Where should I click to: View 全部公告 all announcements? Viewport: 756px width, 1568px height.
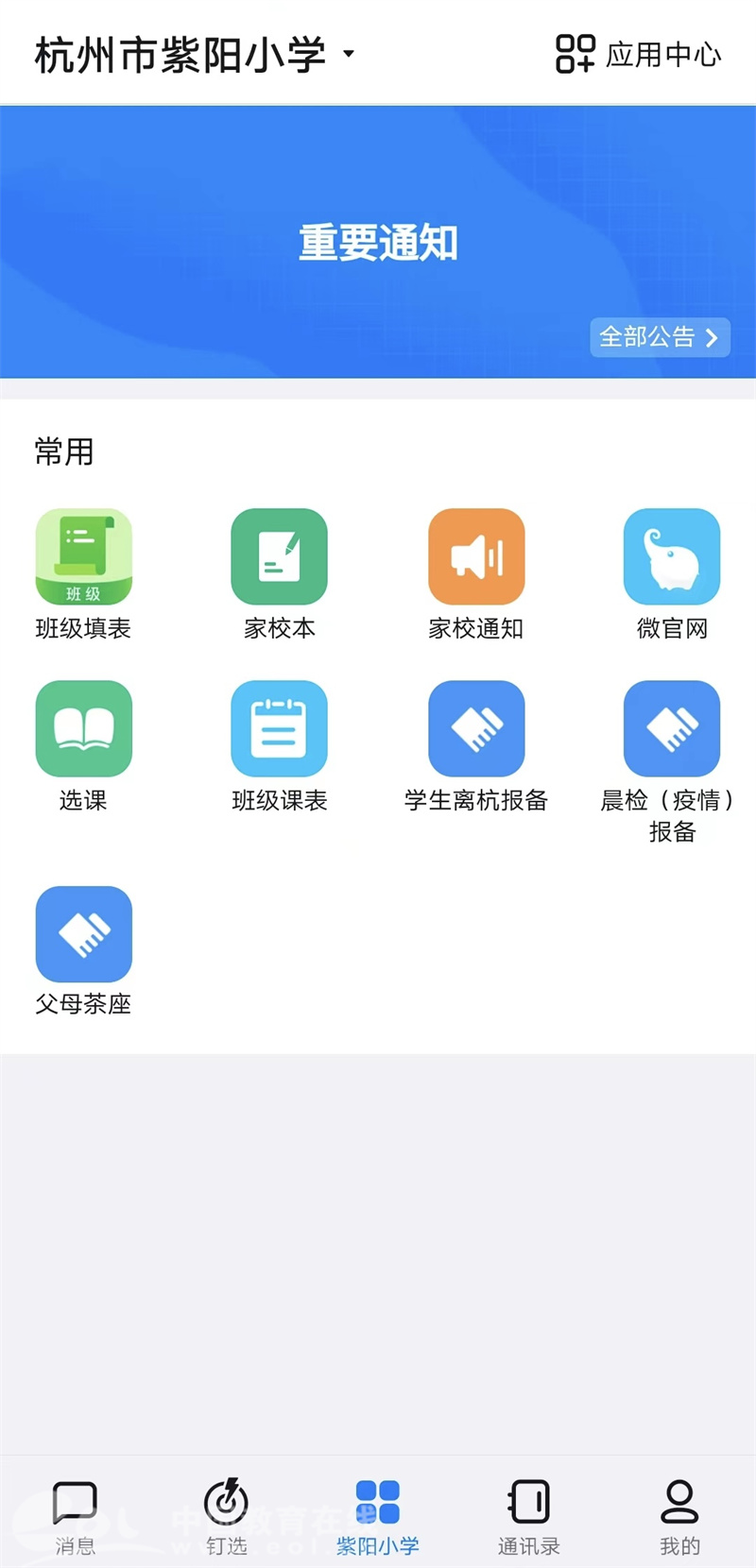(660, 337)
